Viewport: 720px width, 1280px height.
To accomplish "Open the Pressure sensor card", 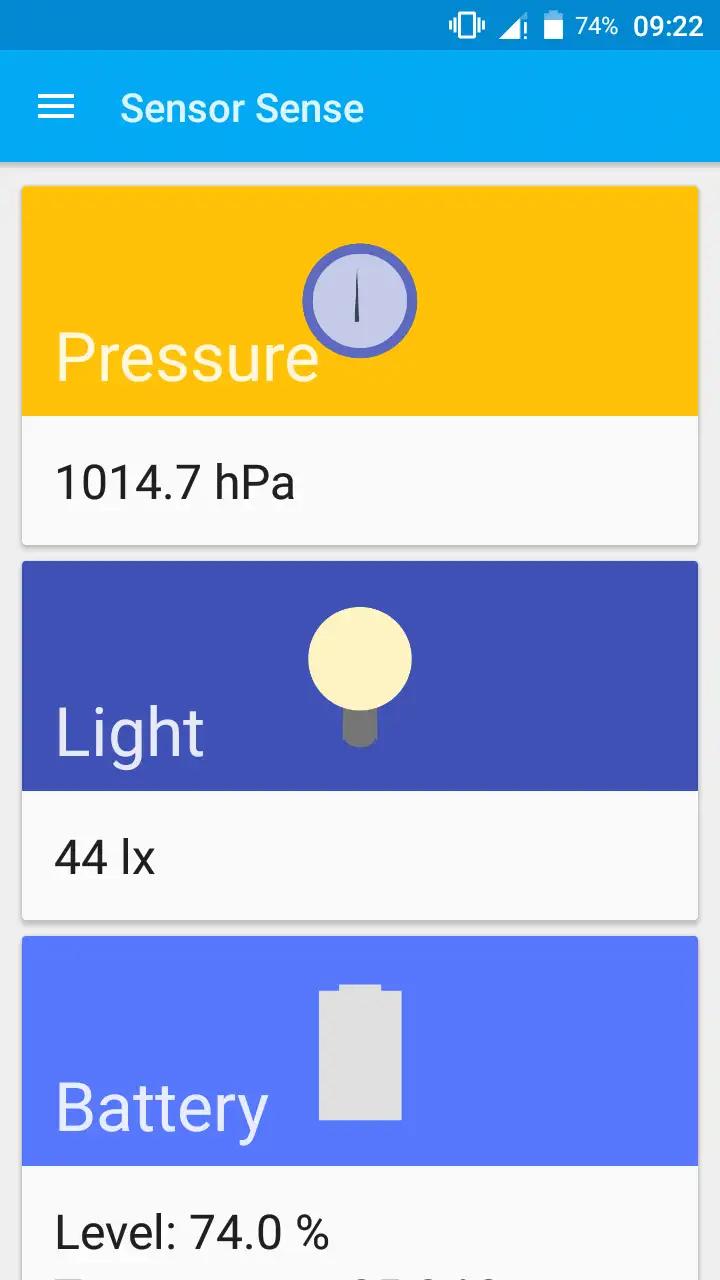I will 360,365.
